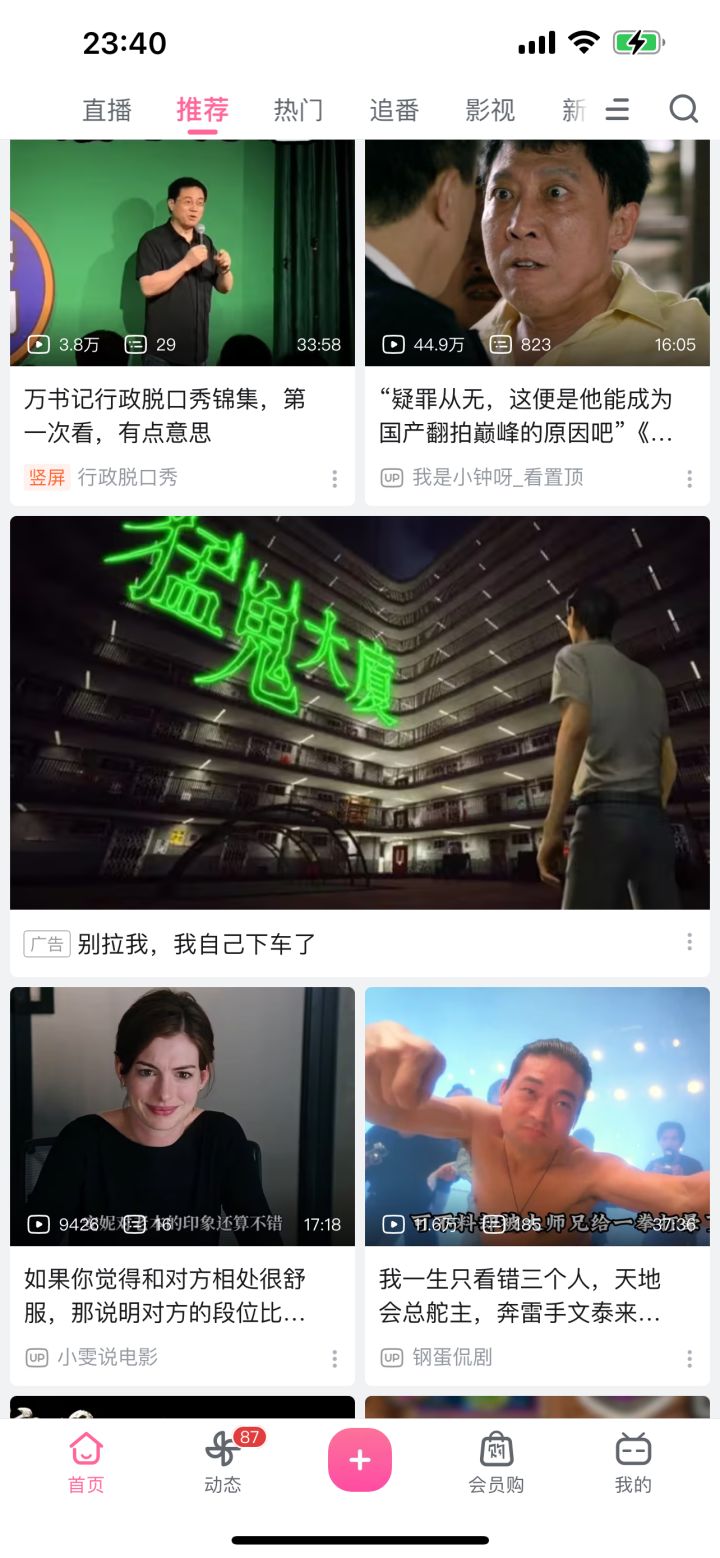Tap the pink plus upload button
This screenshot has height=1558, width=720.
point(360,1460)
